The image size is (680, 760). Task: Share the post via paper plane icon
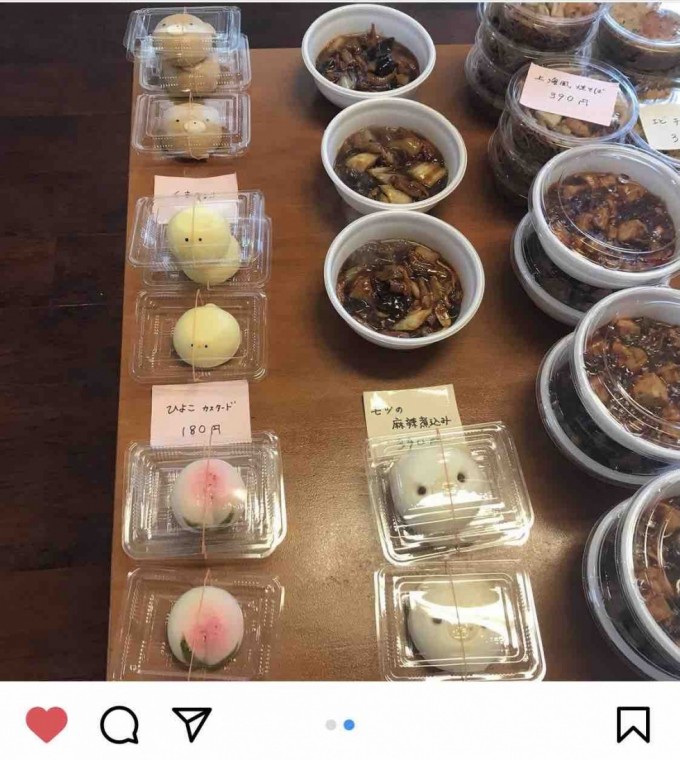click(191, 723)
